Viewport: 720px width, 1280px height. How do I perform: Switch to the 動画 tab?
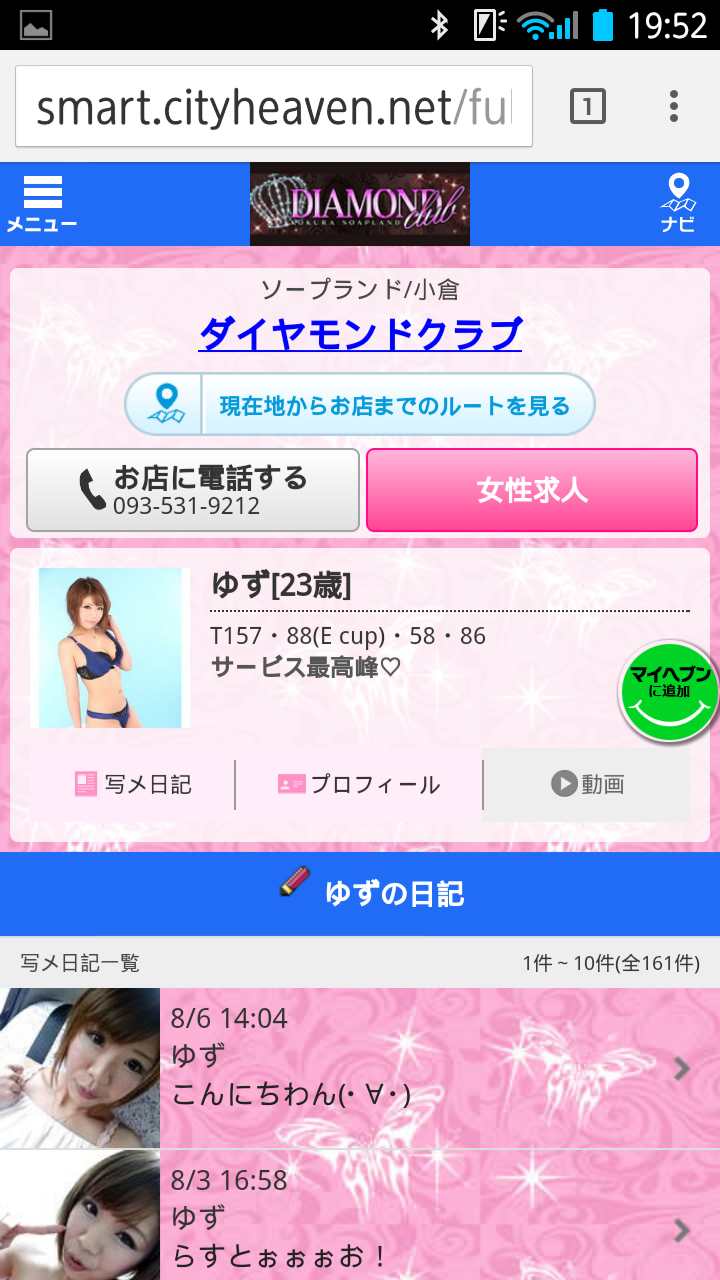point(587,784)
